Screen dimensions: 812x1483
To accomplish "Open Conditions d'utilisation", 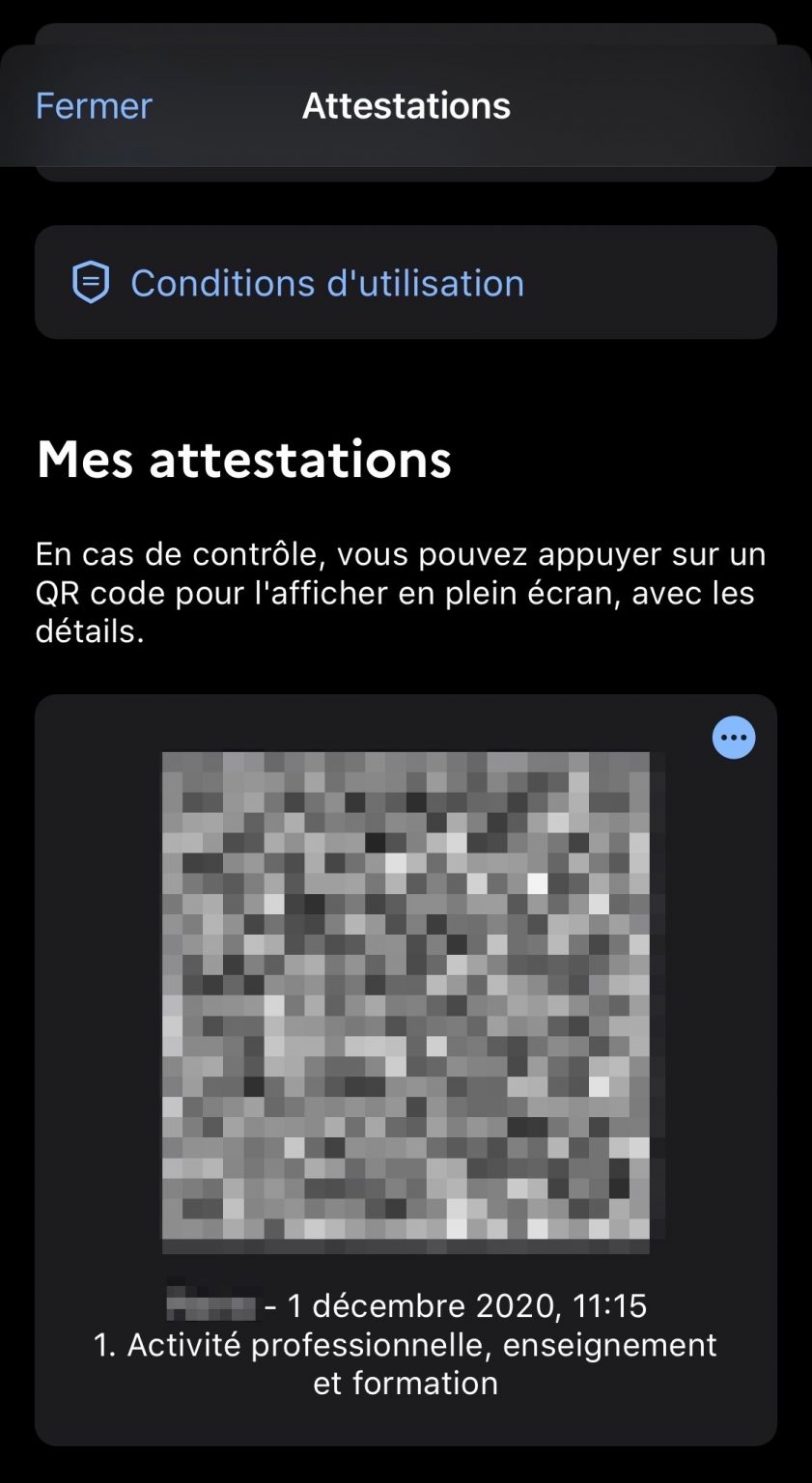I will (x=326, y=283).
